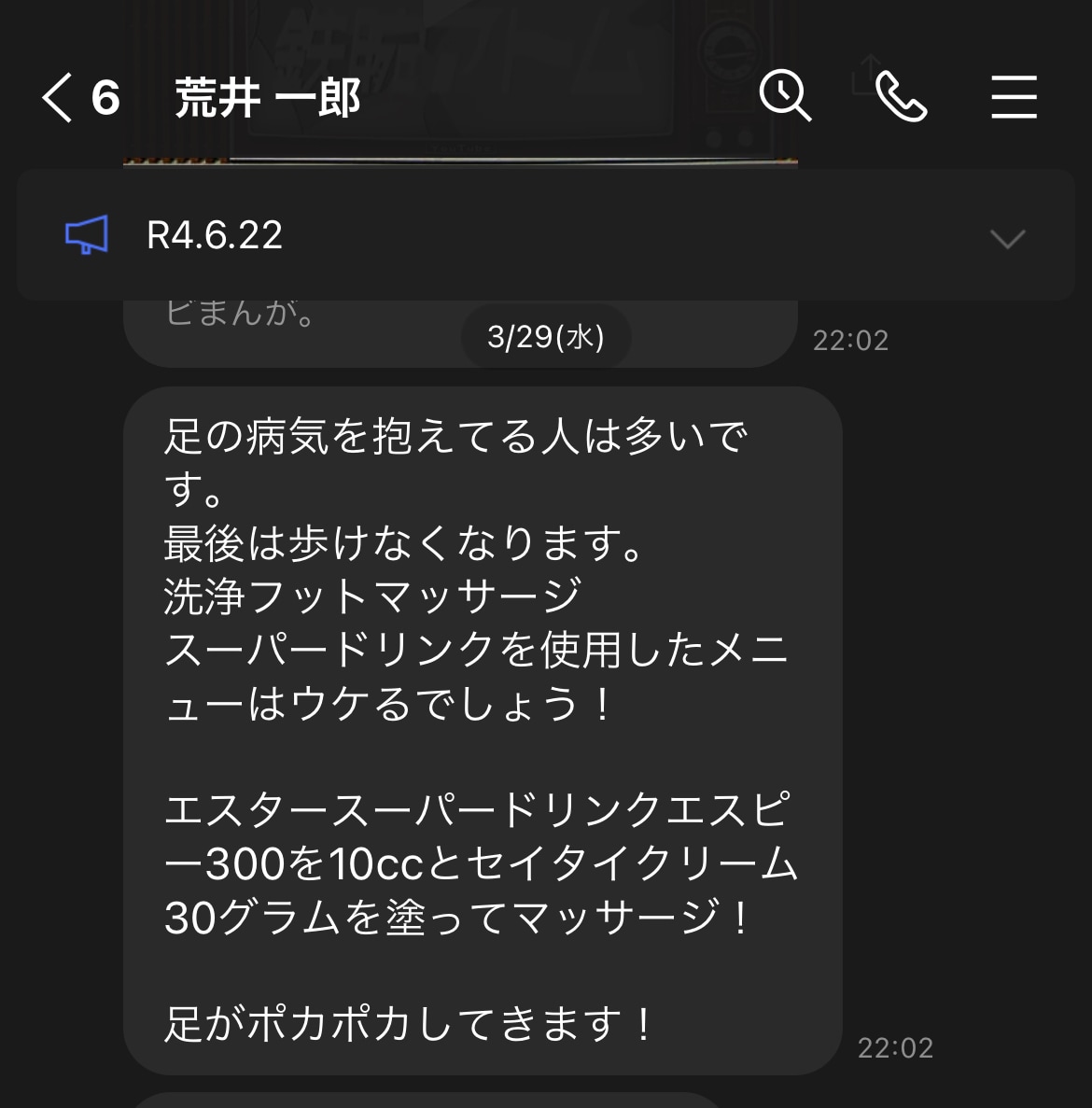Expand the R4.6.22 announcement chevron
The width and height of the screenshot is (1092, 1108).
1007,238
